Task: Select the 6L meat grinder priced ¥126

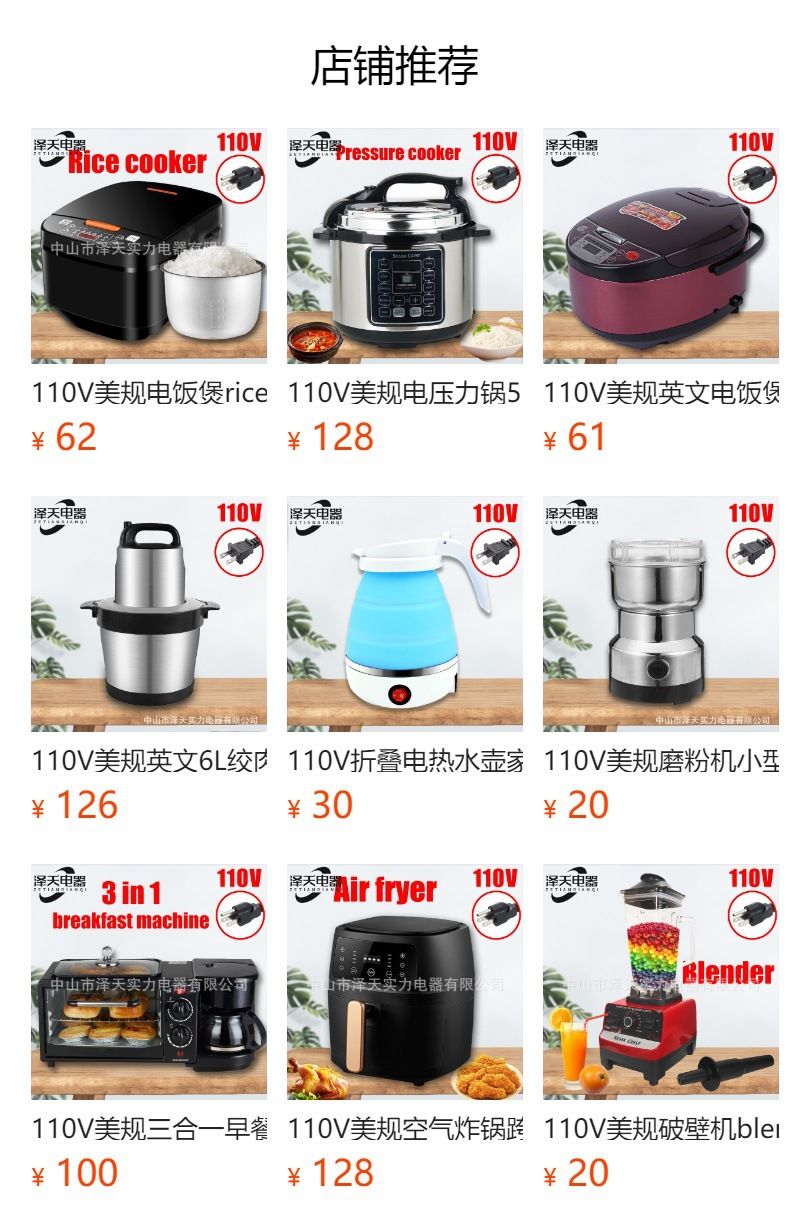Action: [x=149, y=614]
